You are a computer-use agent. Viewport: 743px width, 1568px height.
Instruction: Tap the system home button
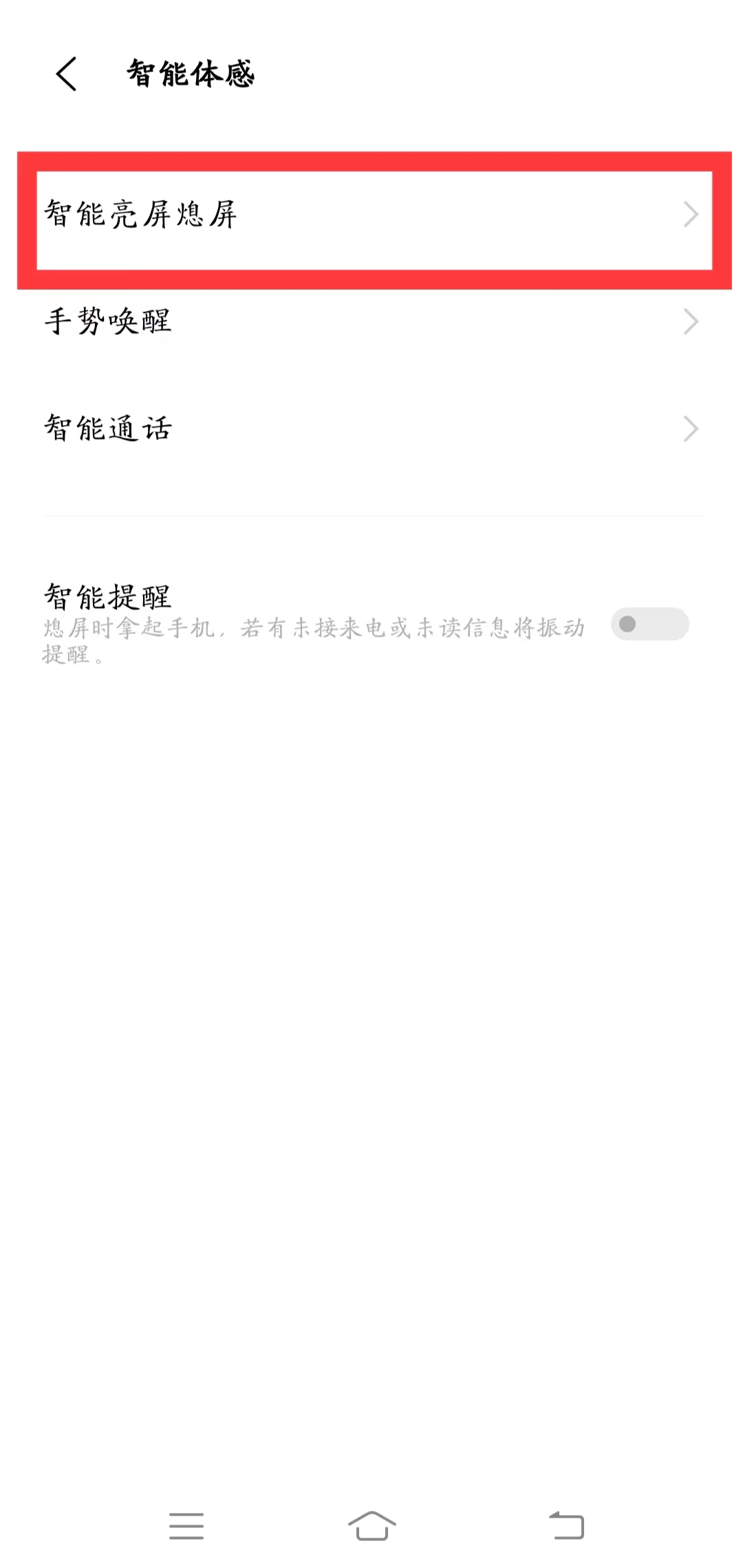372,1526
